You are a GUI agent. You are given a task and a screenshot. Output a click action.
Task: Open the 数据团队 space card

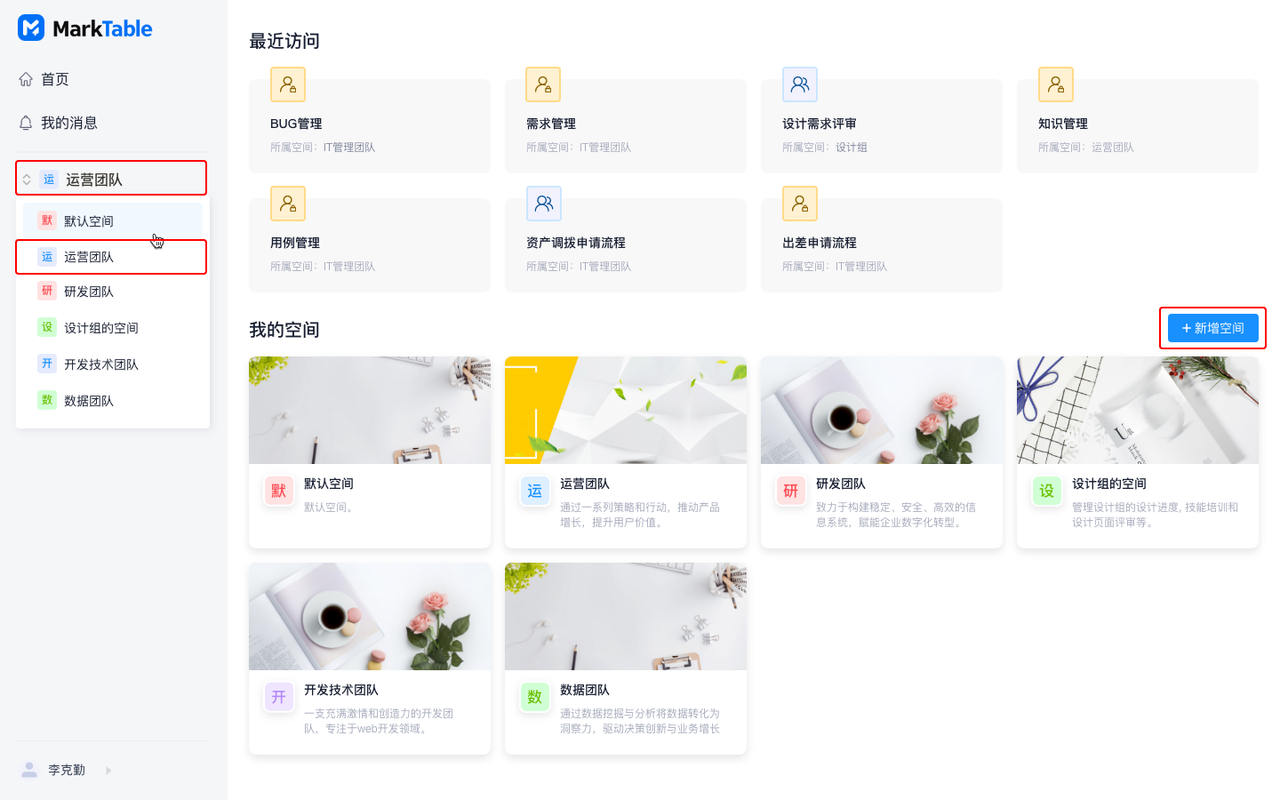click(x=625, y=658)
